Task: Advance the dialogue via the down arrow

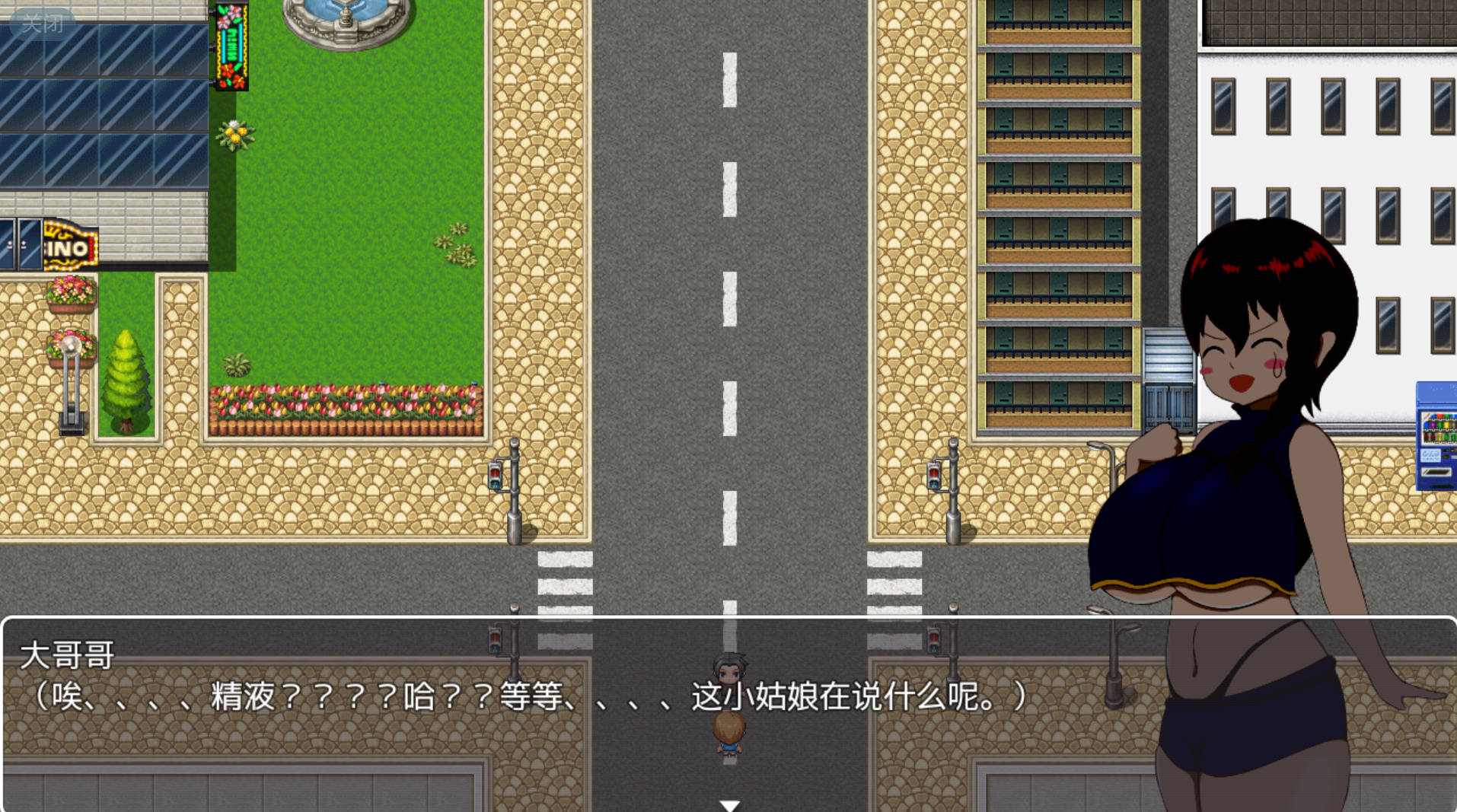Action: click(x=729, y=804)
